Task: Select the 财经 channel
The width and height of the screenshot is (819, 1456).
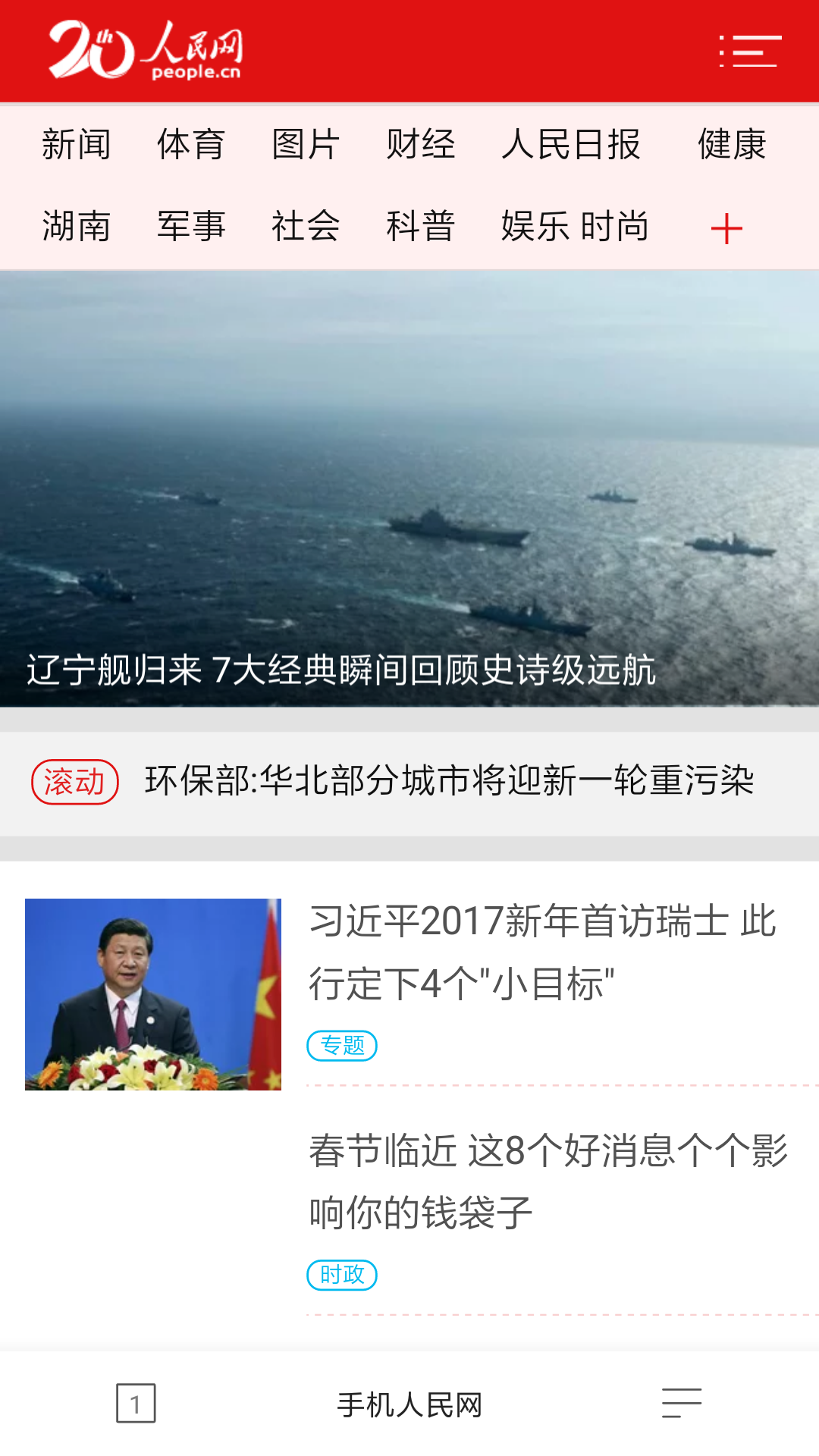Action: click(421, 144)
